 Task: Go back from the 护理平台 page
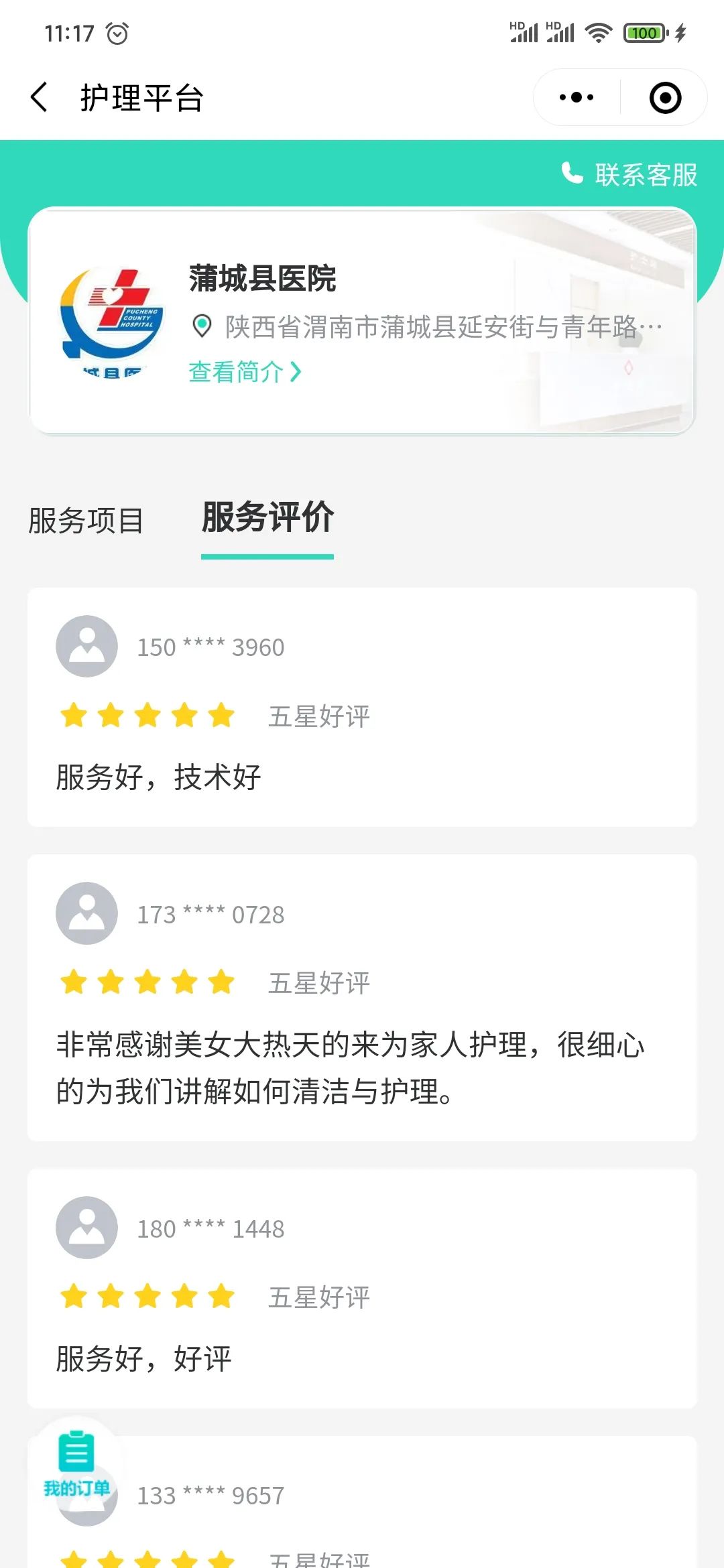pyautogui.click(x=40, y=98)
